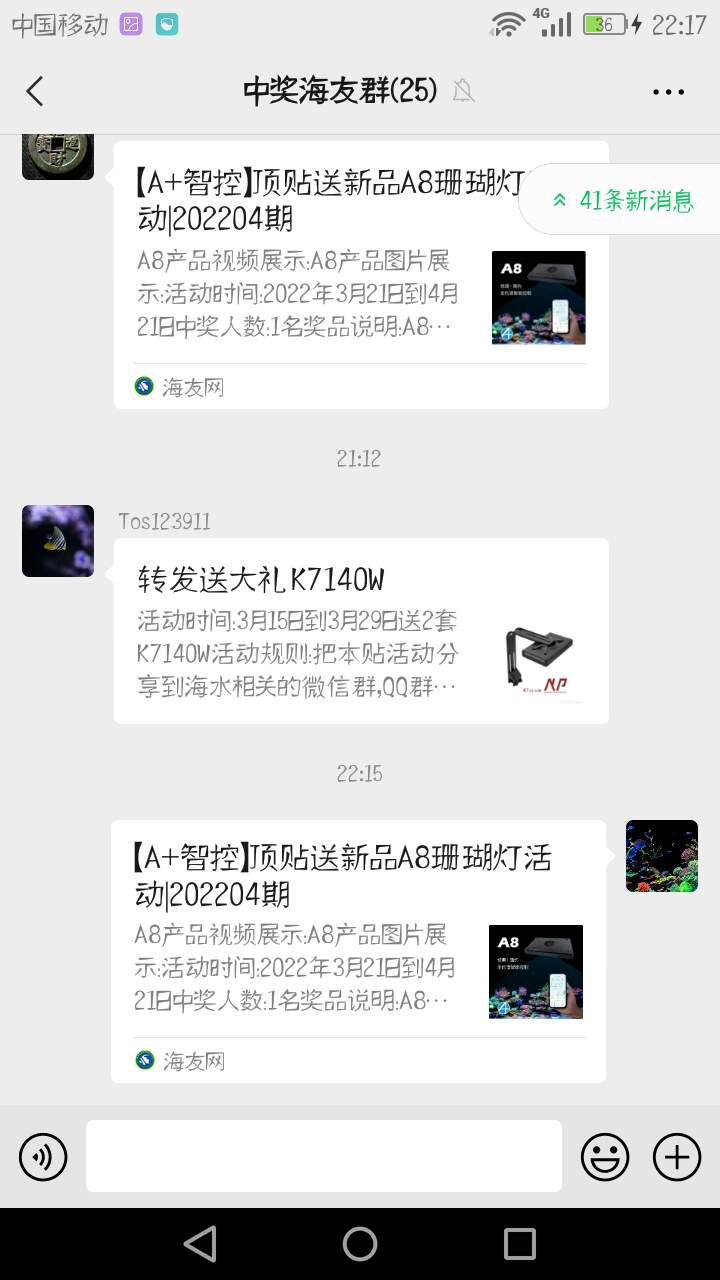The height and width of the screenshot is (1280, 720).
Task: Go back from the 中奖海友群 chat
Action: pyautogui.click(x=35, y=91)
